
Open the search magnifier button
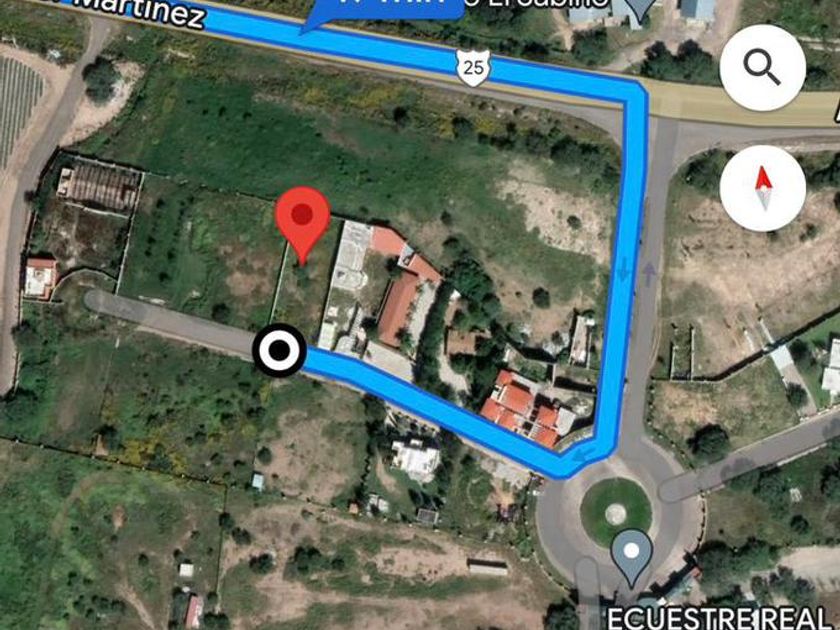tap(763, 68)
